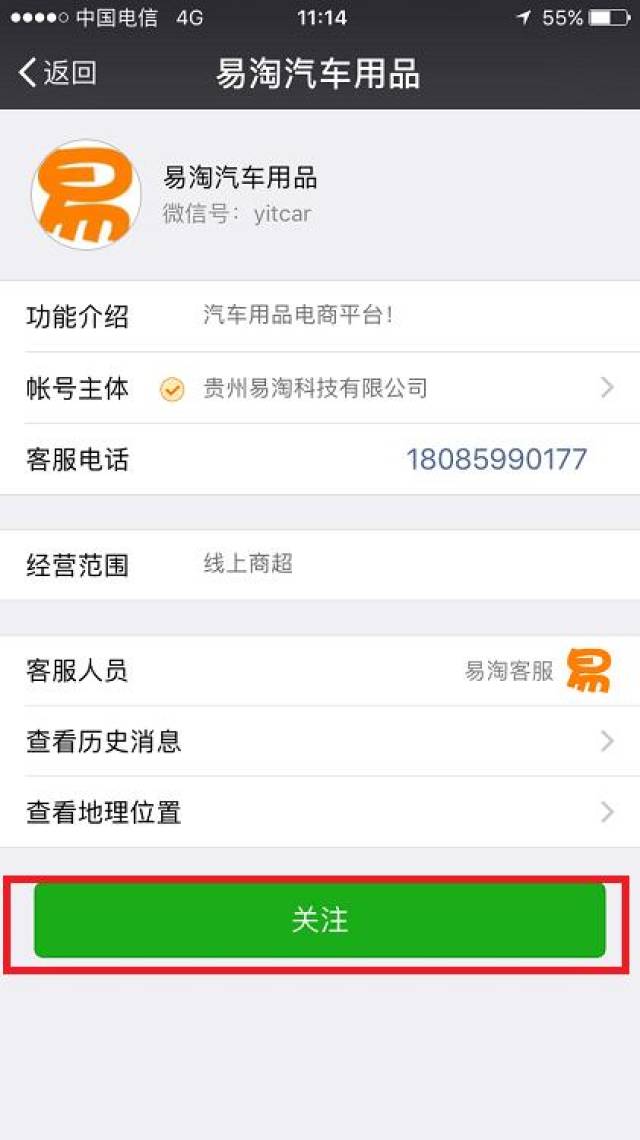View the 易淘汽车用品 profile avatar
The height and width of the screenshot is (1140, 640).
pos(86,194)
